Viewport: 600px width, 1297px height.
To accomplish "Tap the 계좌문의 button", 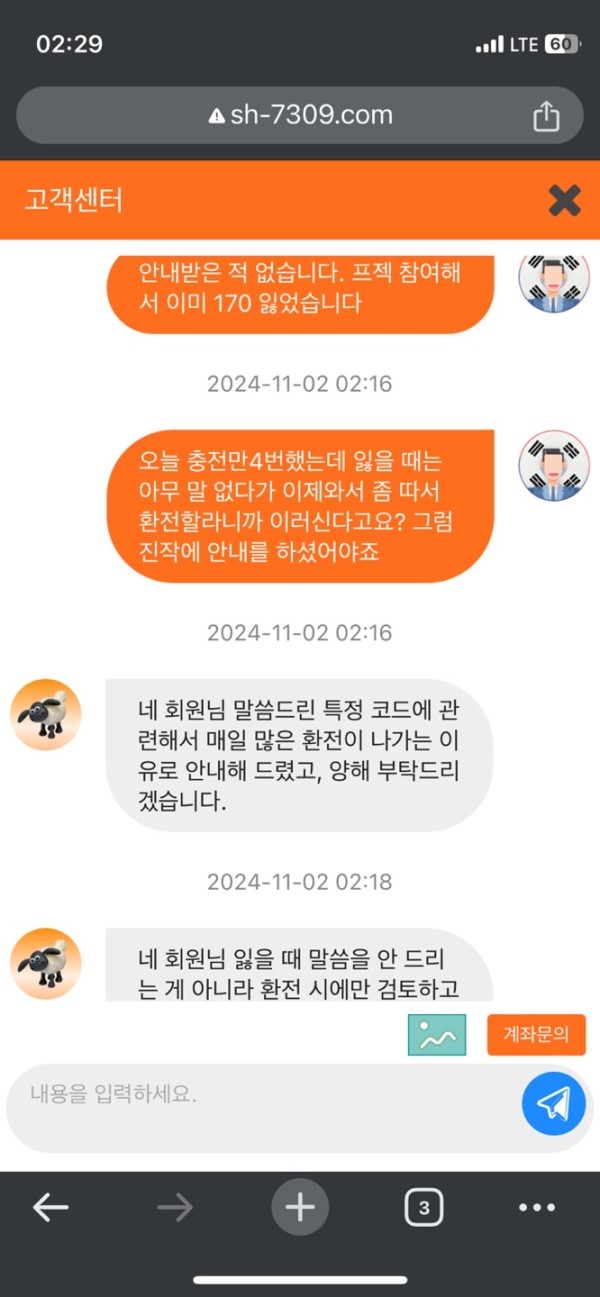I will coord(536,1035).
